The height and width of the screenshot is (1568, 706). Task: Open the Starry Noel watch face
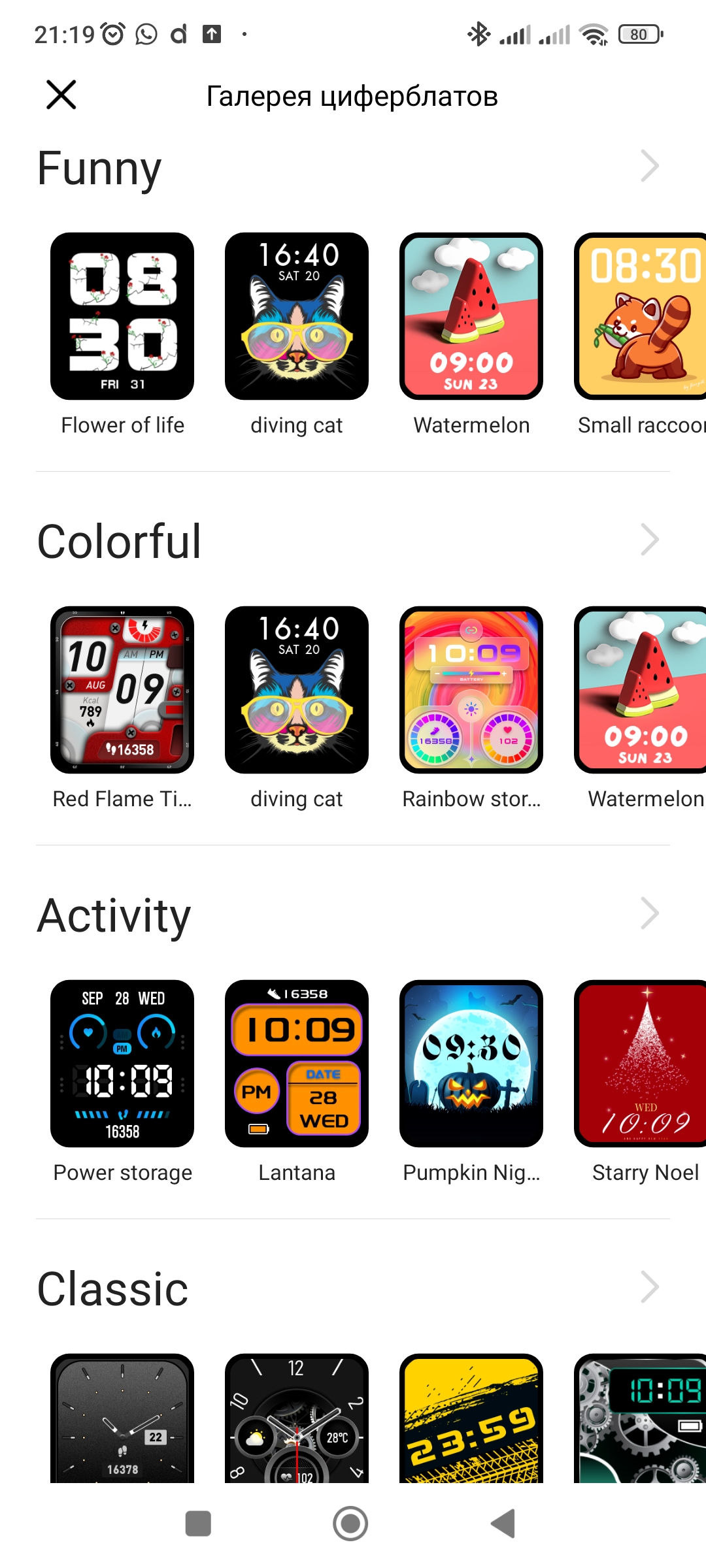click(x=640, y=1064)
